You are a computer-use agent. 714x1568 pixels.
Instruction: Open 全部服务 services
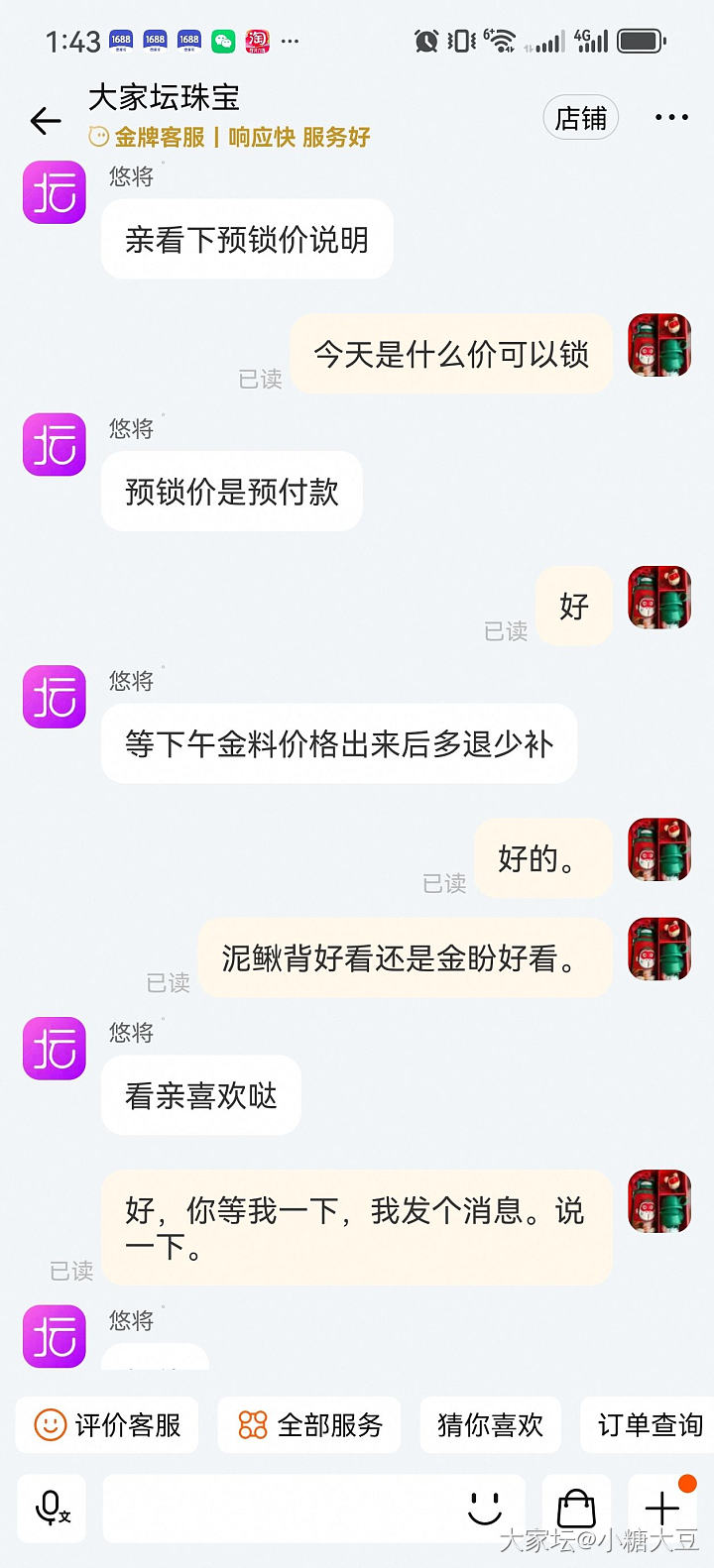310,1425
